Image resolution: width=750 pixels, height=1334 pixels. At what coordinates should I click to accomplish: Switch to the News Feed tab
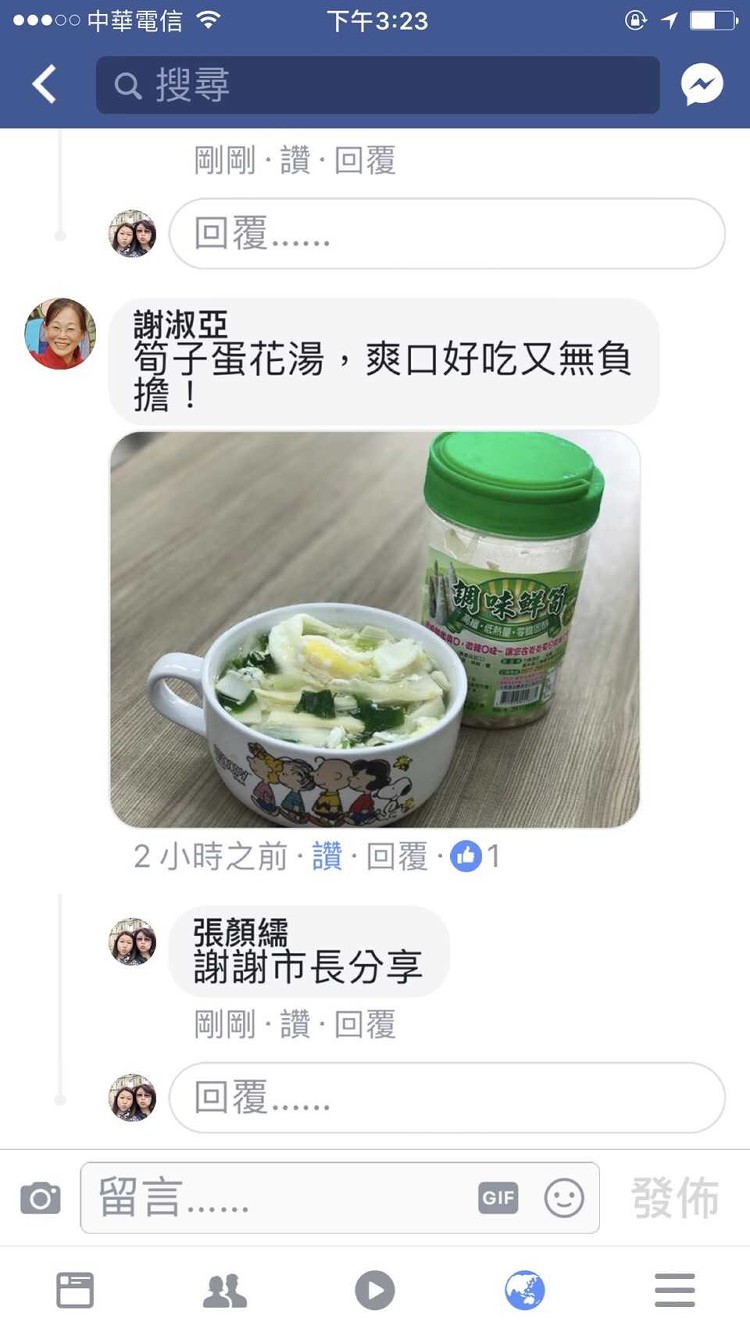pos(75,1290)
